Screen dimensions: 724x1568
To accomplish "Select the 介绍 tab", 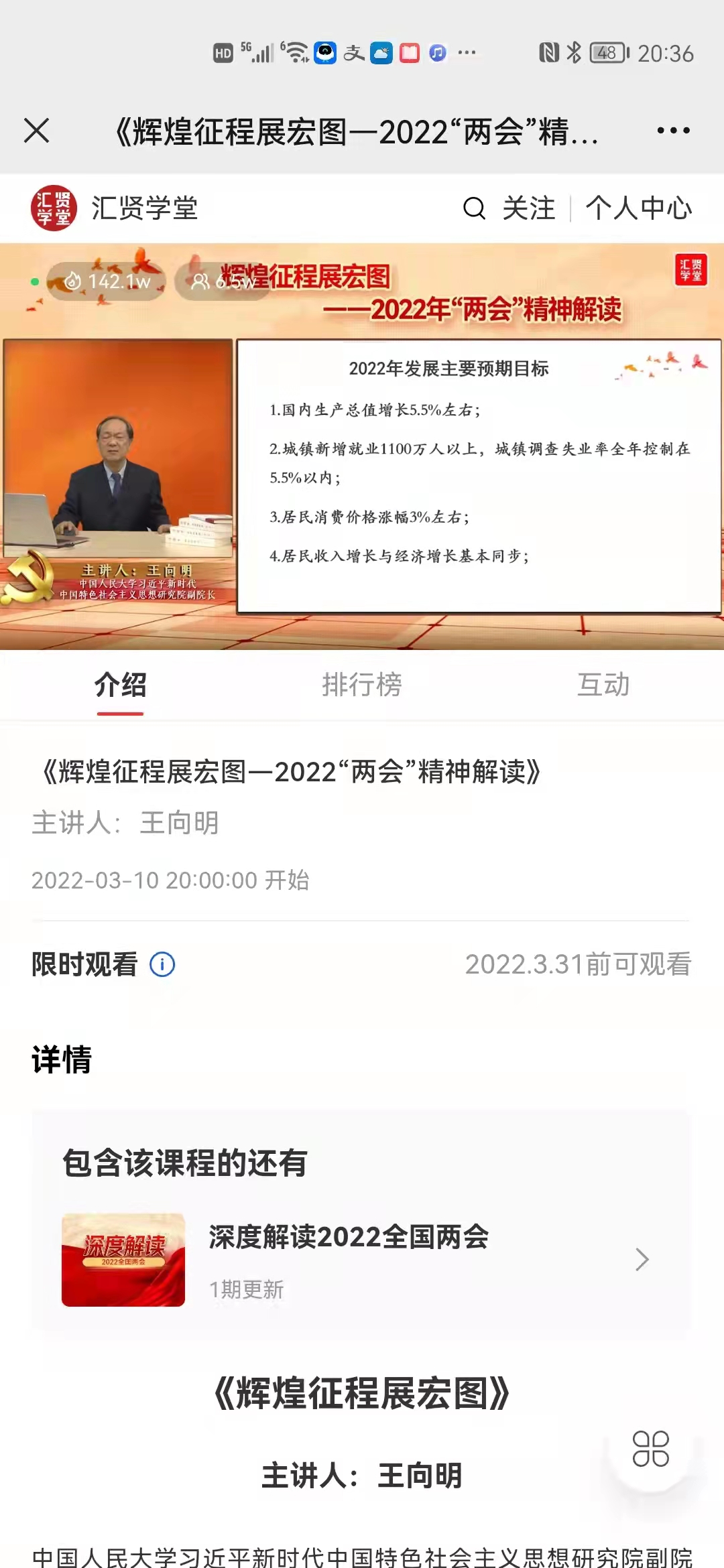I will pos(121,685).
